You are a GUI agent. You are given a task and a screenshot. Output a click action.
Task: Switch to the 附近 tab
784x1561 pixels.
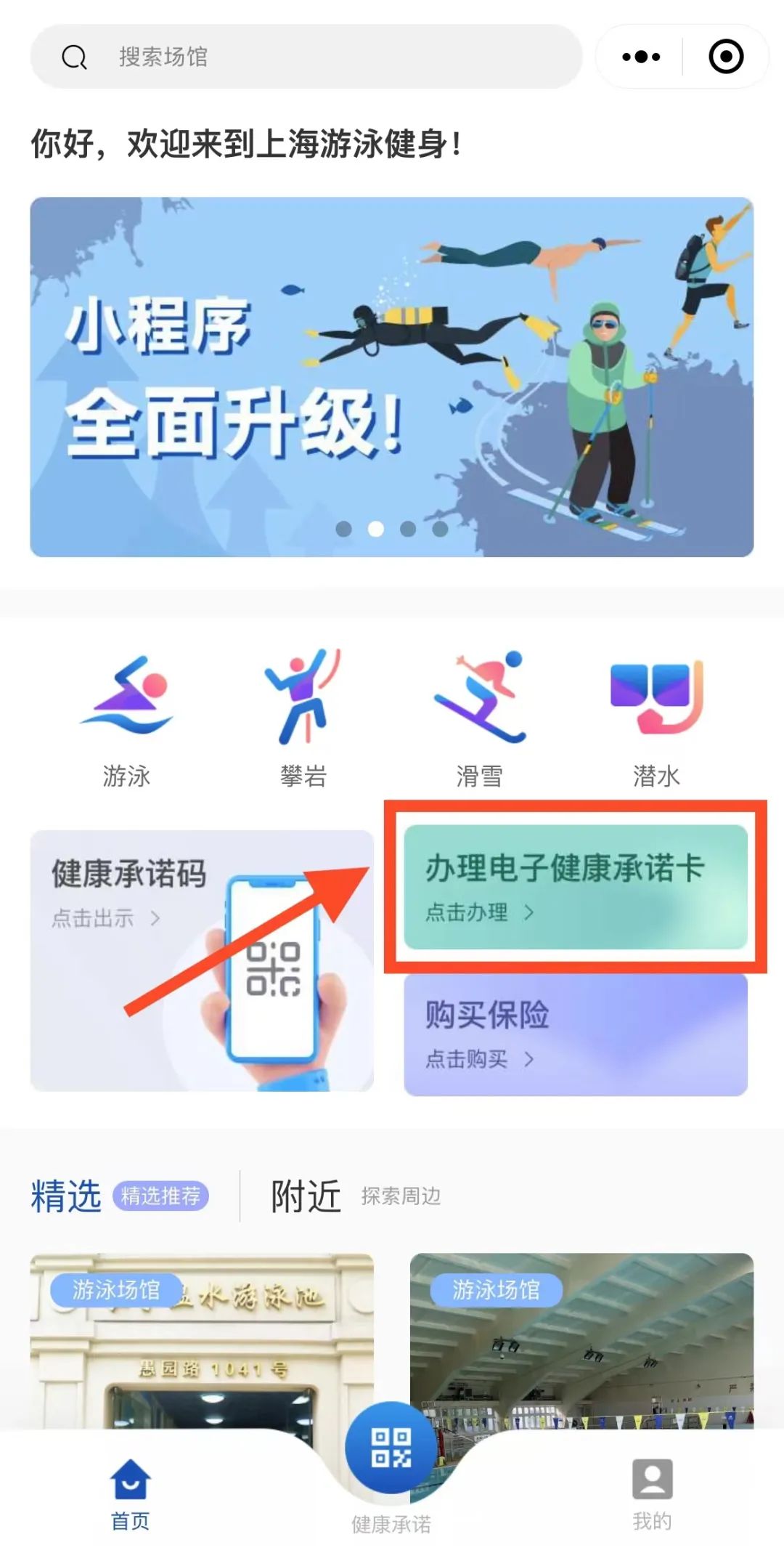[x=306, y=1195]
